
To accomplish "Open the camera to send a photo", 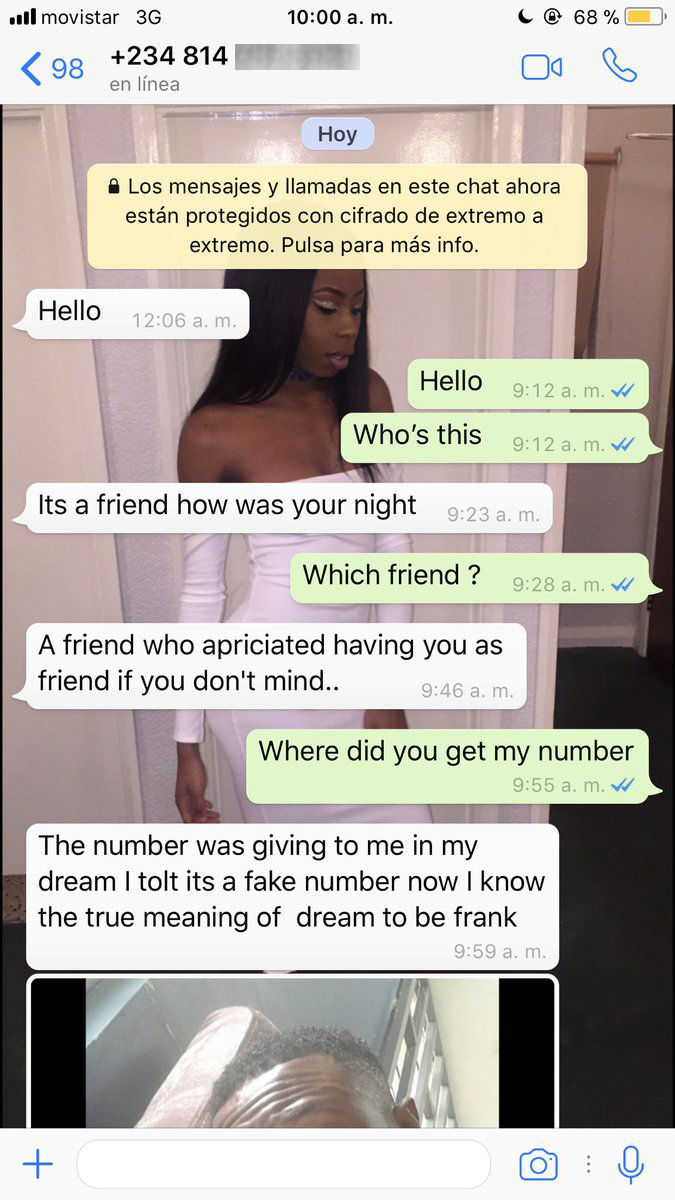I will 538,1164.
